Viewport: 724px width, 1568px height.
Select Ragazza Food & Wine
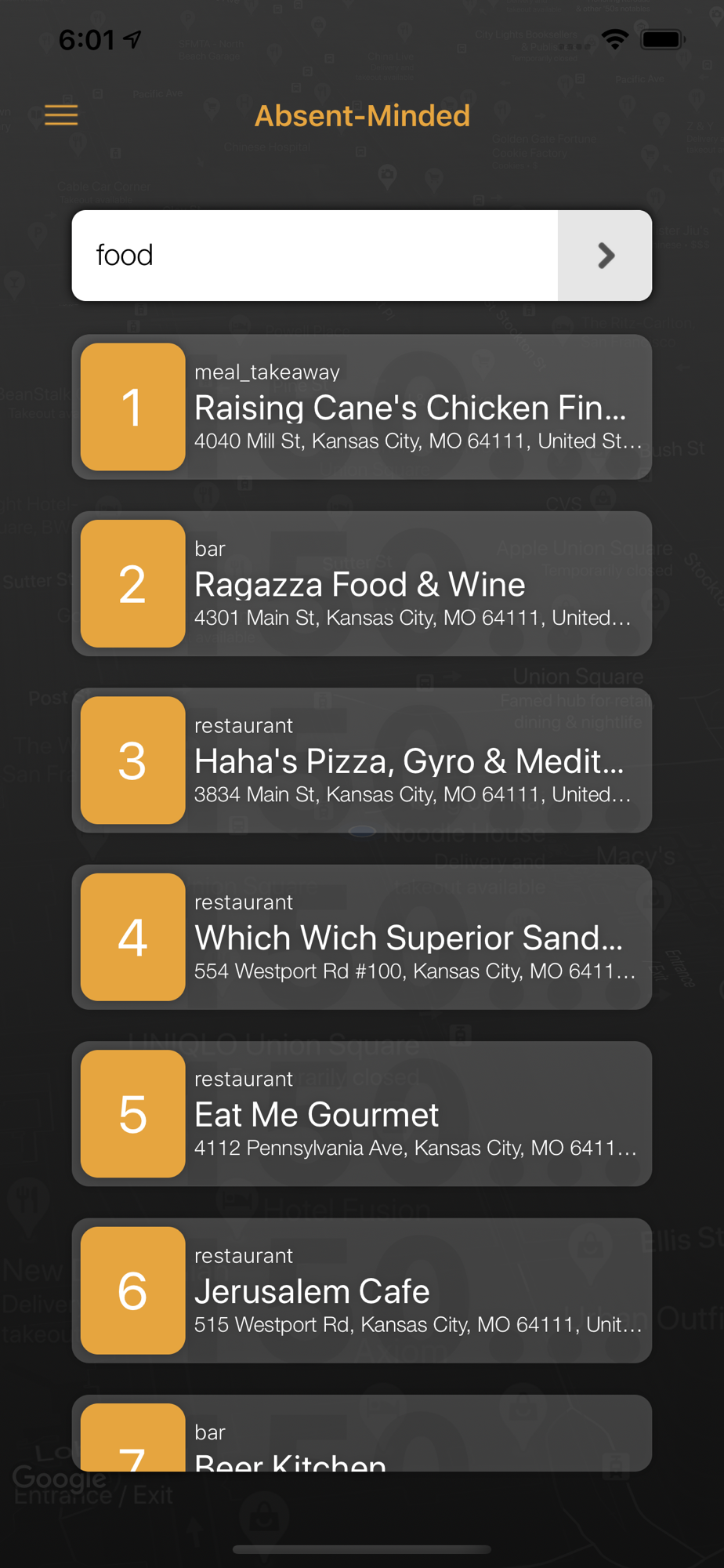[362, 584]
